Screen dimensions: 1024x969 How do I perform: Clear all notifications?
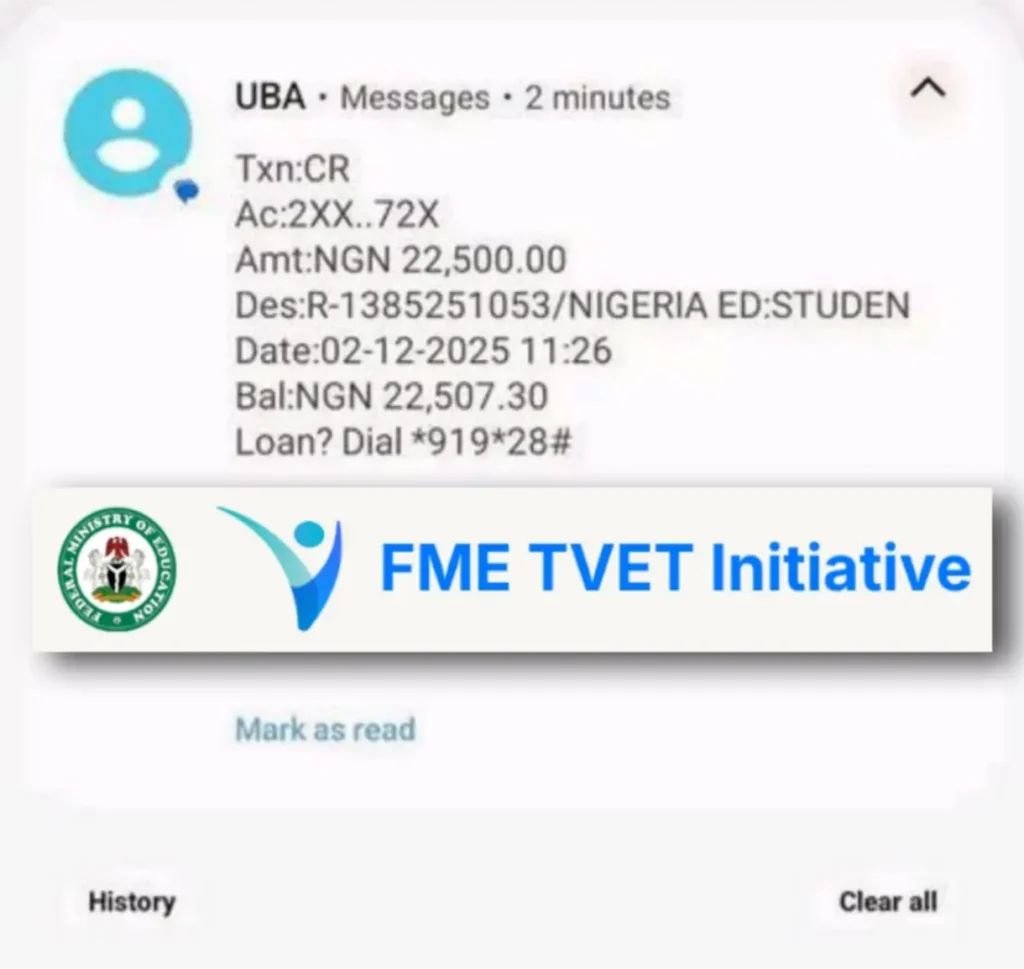point(887,901)
